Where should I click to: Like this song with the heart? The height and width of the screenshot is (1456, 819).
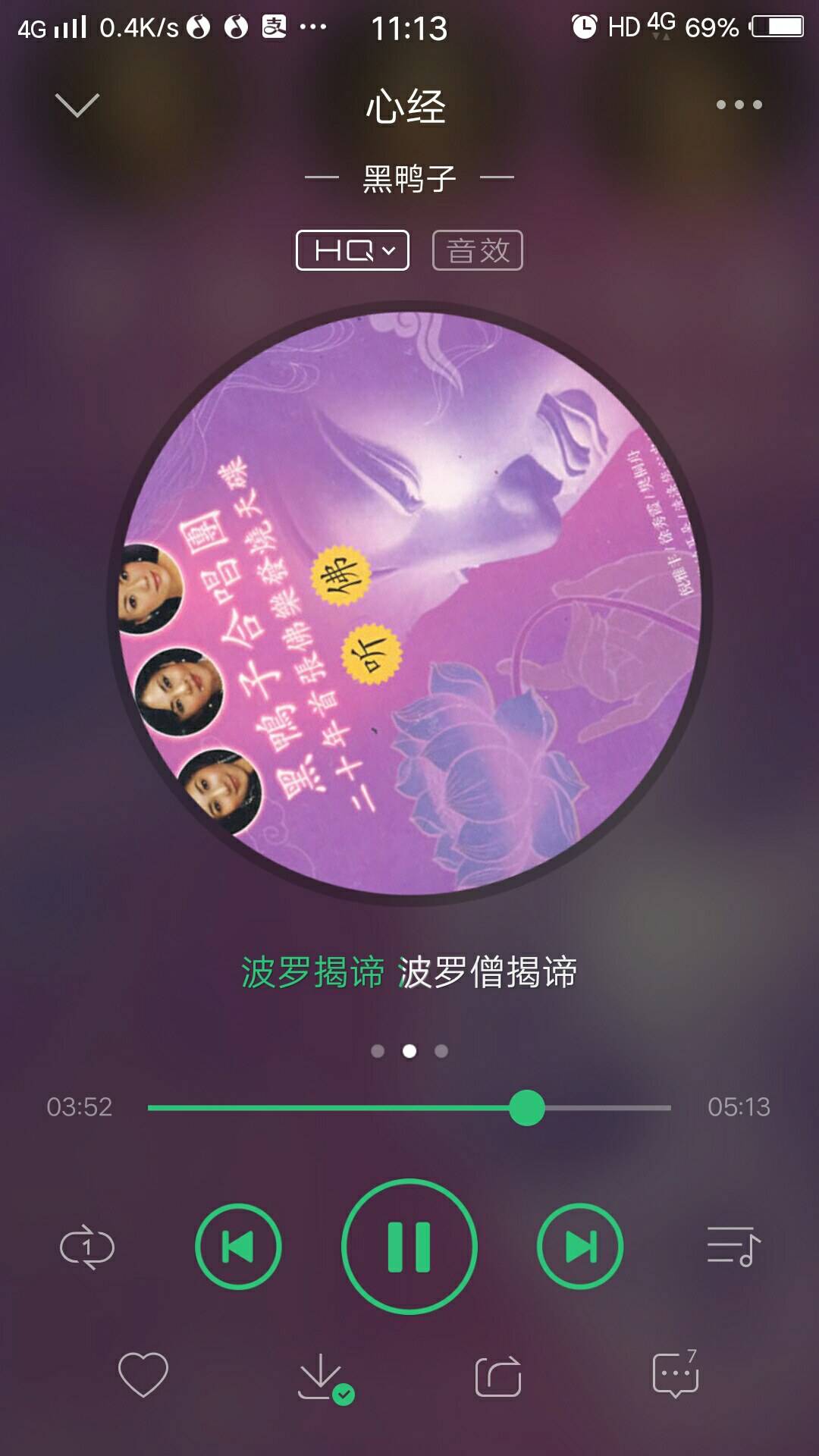point(143,1374)
